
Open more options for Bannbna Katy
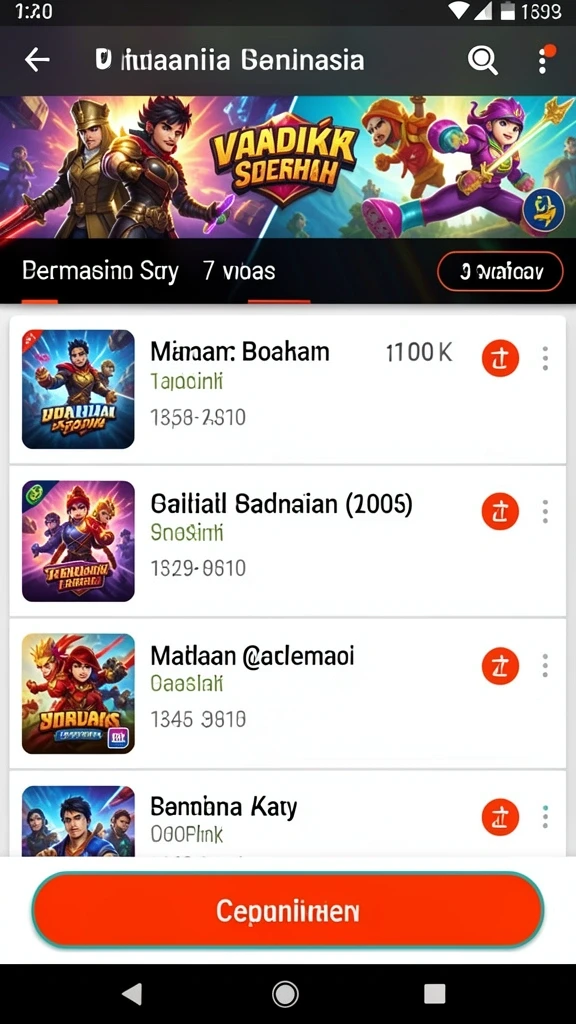tap(545, 817)
